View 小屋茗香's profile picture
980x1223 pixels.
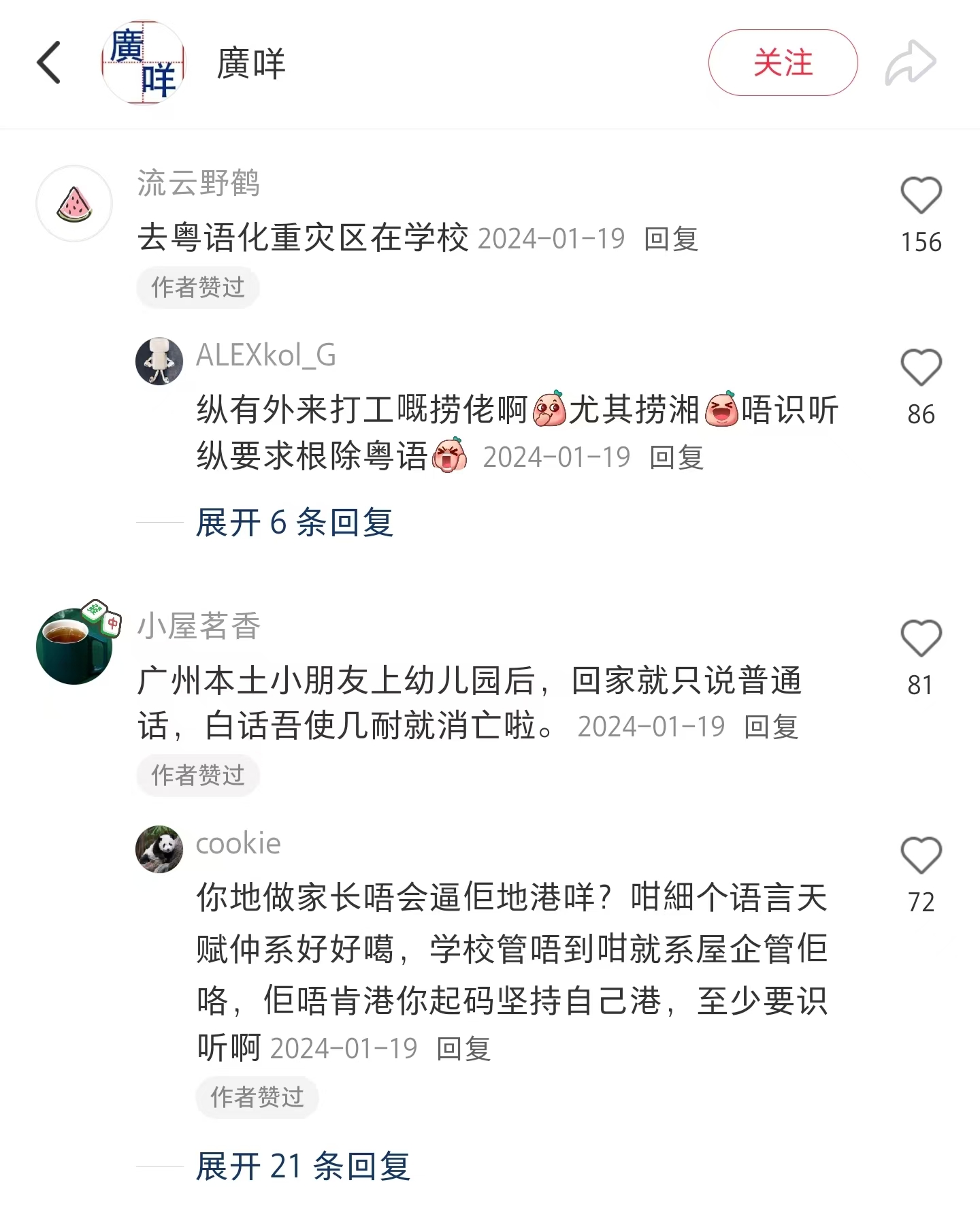[x=74, y=645]
